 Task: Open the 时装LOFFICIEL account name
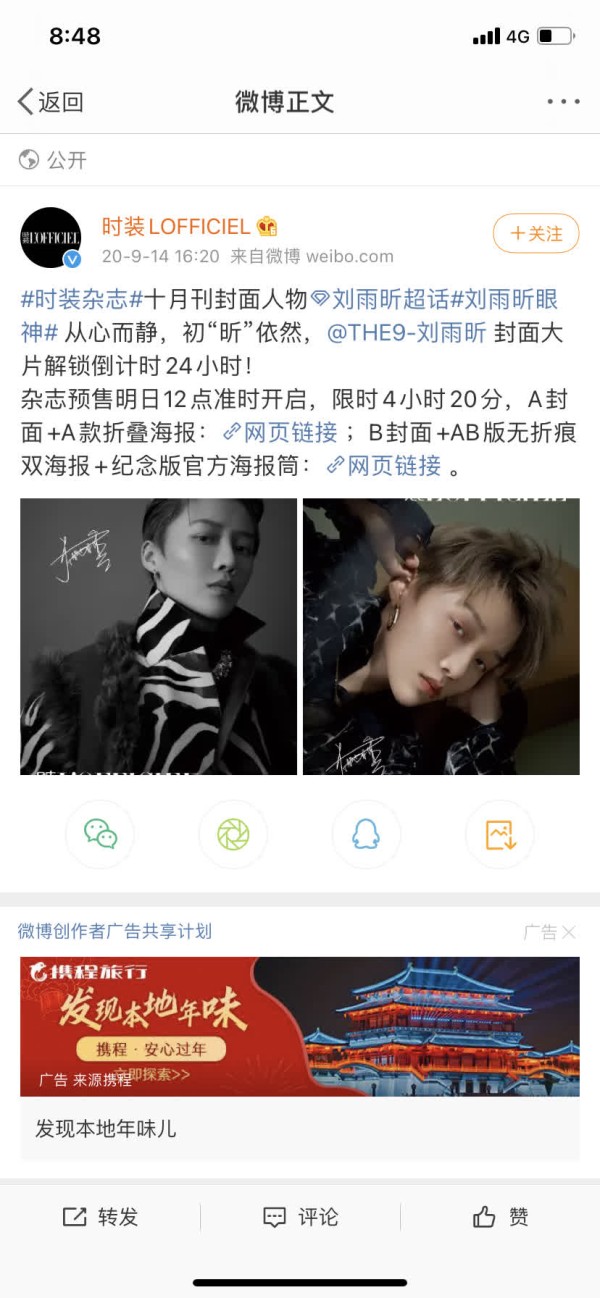coord(178,227)
